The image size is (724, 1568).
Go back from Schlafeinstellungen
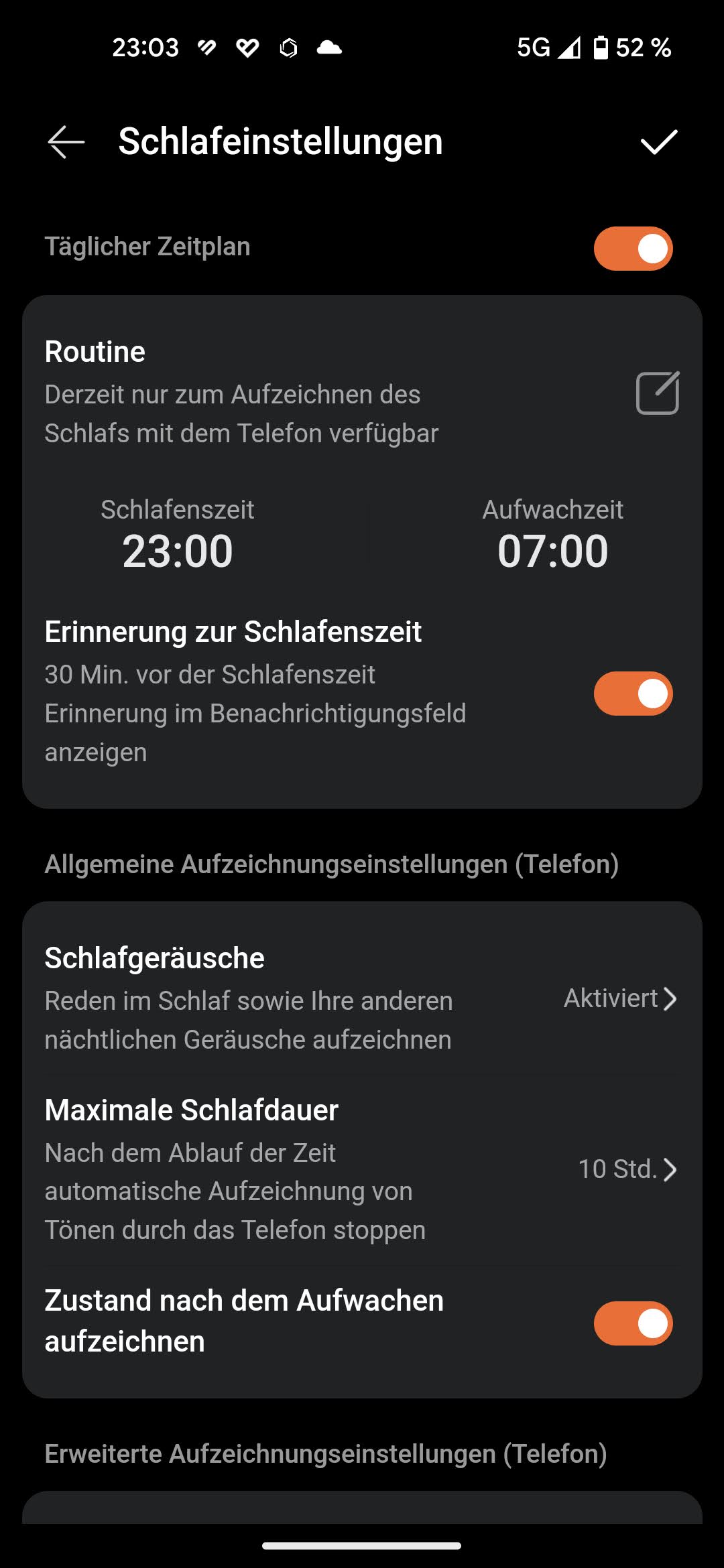pyautogui.click(x=66, y=142)
